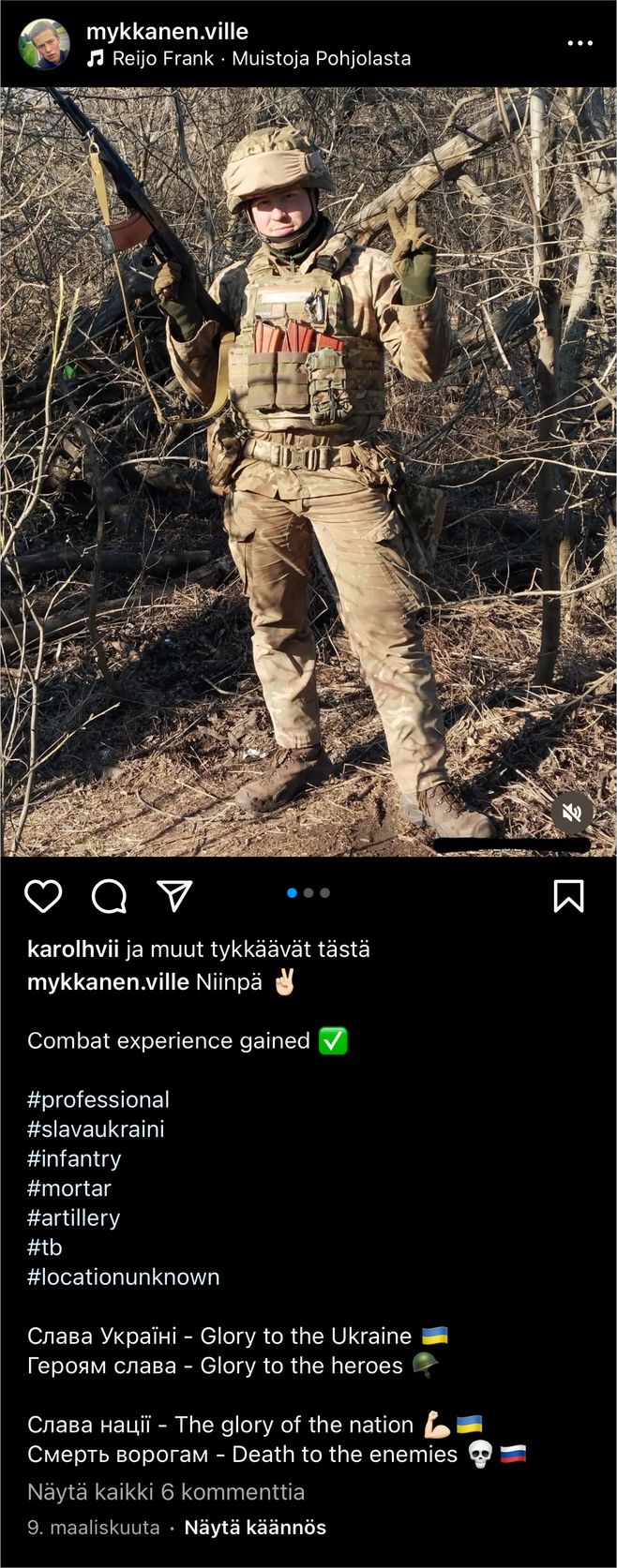
Task: View all comments via Näytä kaikki 6 kommenttia
Action: [x=166, y=1491]
